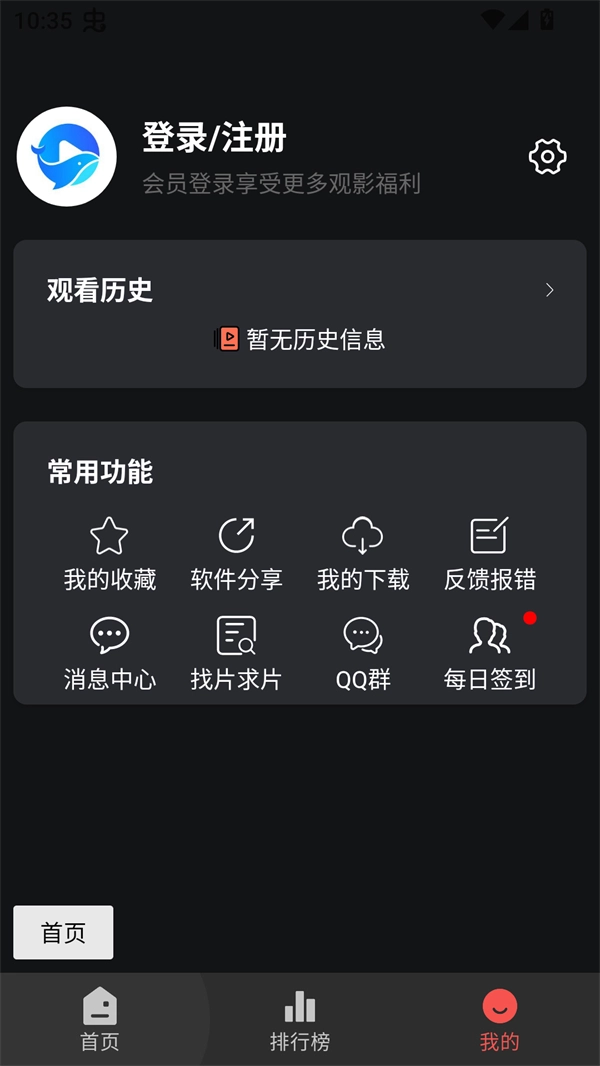Switch to the 排行榜 tab
The width and height of the screenshot is (600, 1066).
(300, 1020)
